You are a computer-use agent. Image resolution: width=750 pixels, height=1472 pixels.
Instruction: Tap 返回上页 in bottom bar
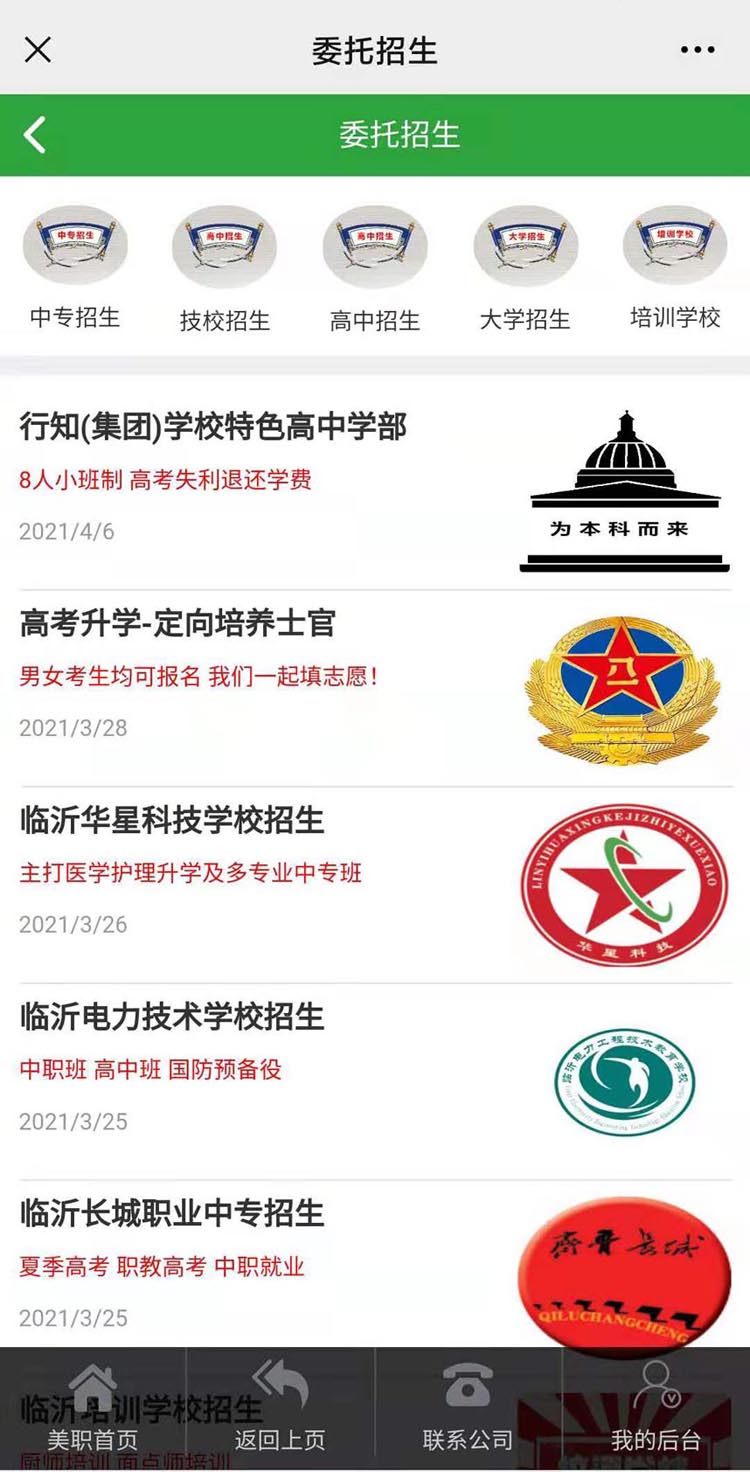click(x=280, y=1408)
